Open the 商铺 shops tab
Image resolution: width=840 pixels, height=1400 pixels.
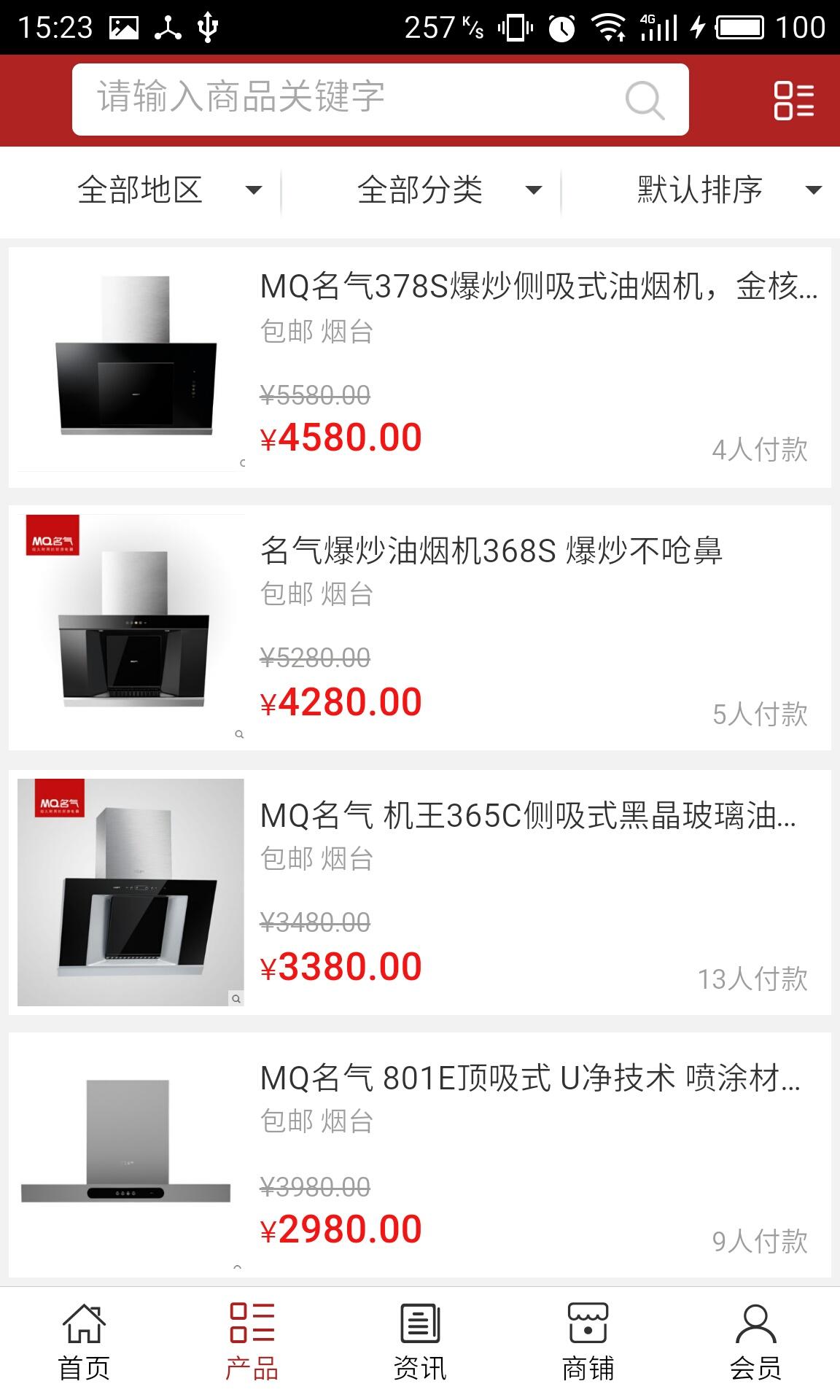(x=588, y=1343)
